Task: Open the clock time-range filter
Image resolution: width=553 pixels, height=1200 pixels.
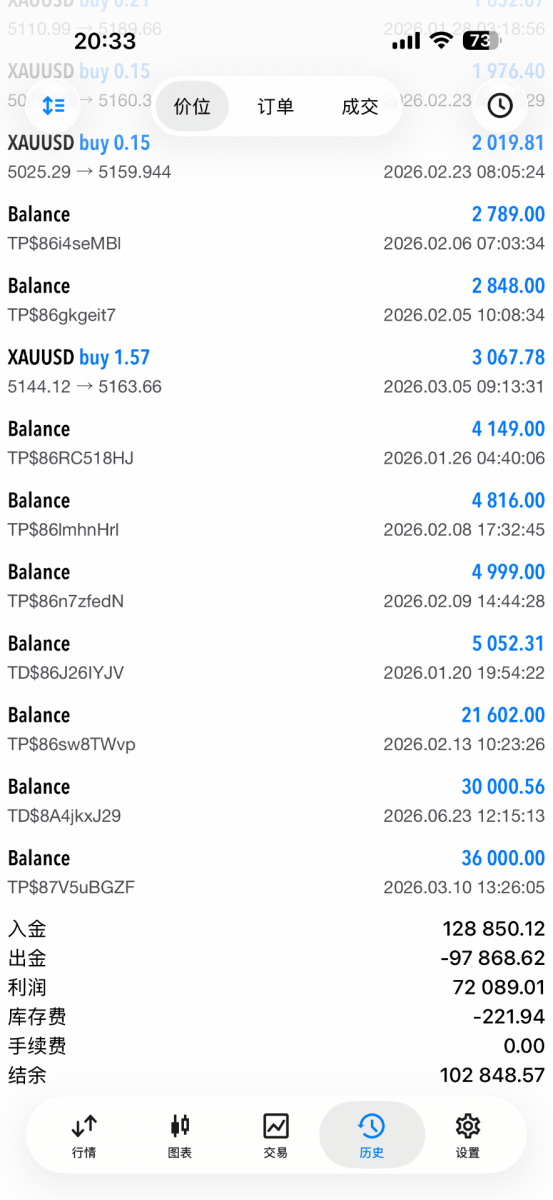Action: click(x=500, y=105)
